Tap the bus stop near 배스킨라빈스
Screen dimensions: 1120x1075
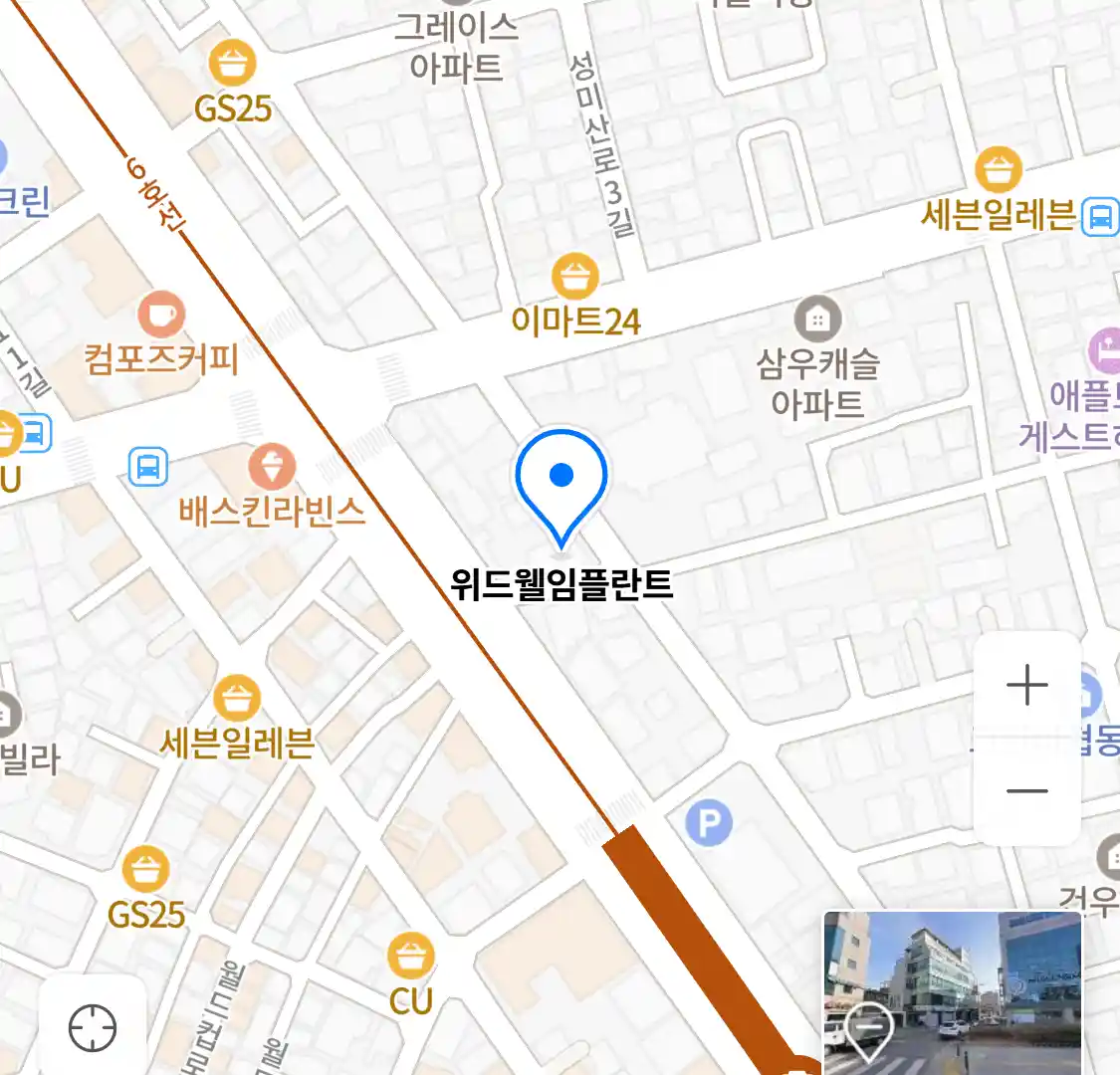(148, 466)
